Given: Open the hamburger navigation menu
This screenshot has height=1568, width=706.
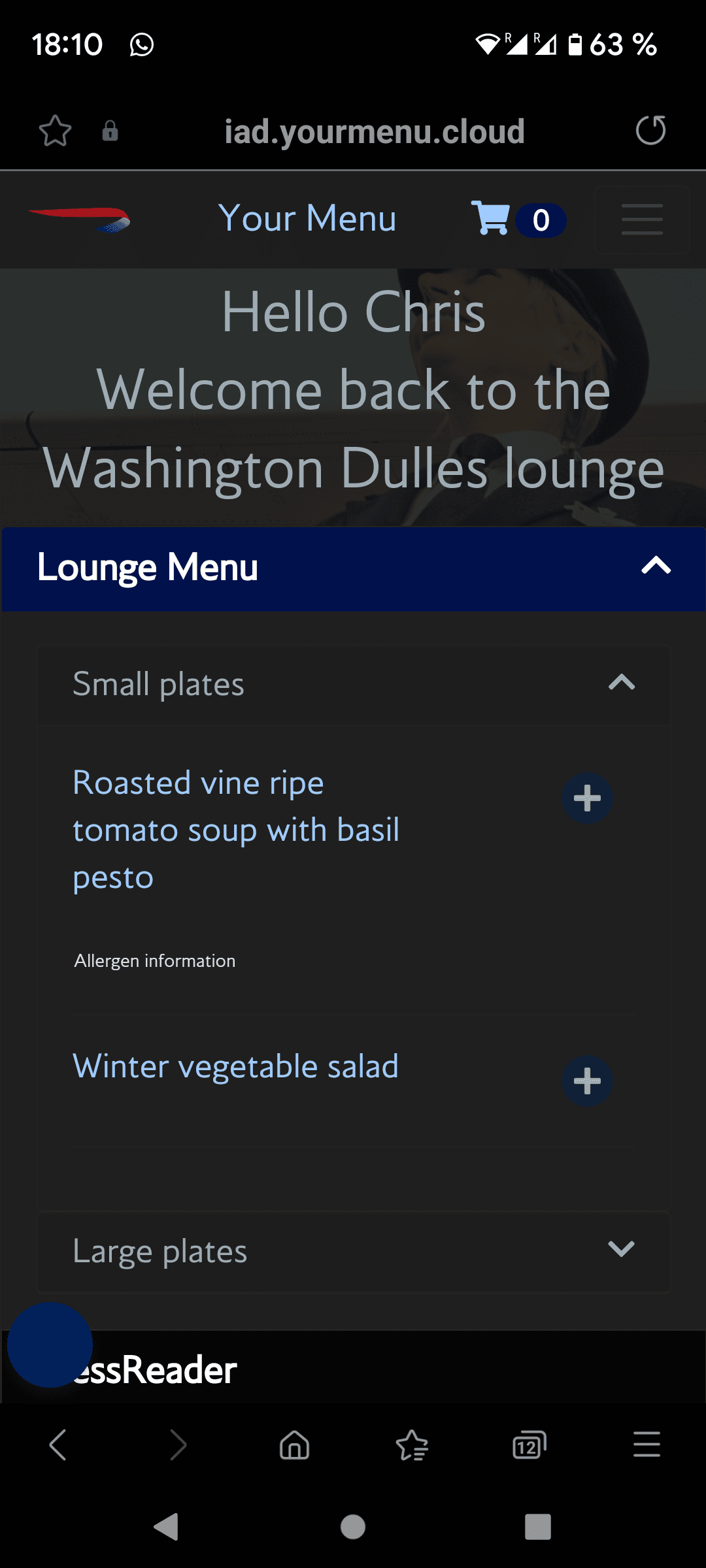Looking at the screenshot, I should click(642, 220).
